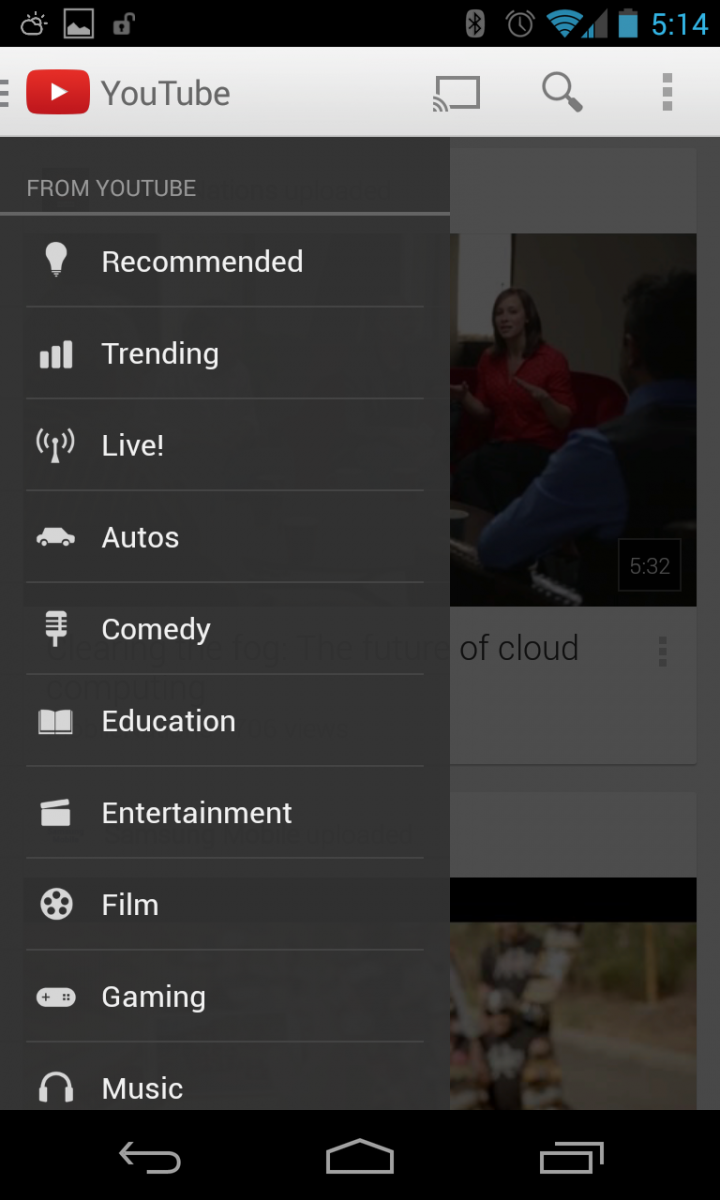The width and height of the screenshot is (720, 1200).
Task: Browse the Autos category
Action: click(x=225, y=538)
